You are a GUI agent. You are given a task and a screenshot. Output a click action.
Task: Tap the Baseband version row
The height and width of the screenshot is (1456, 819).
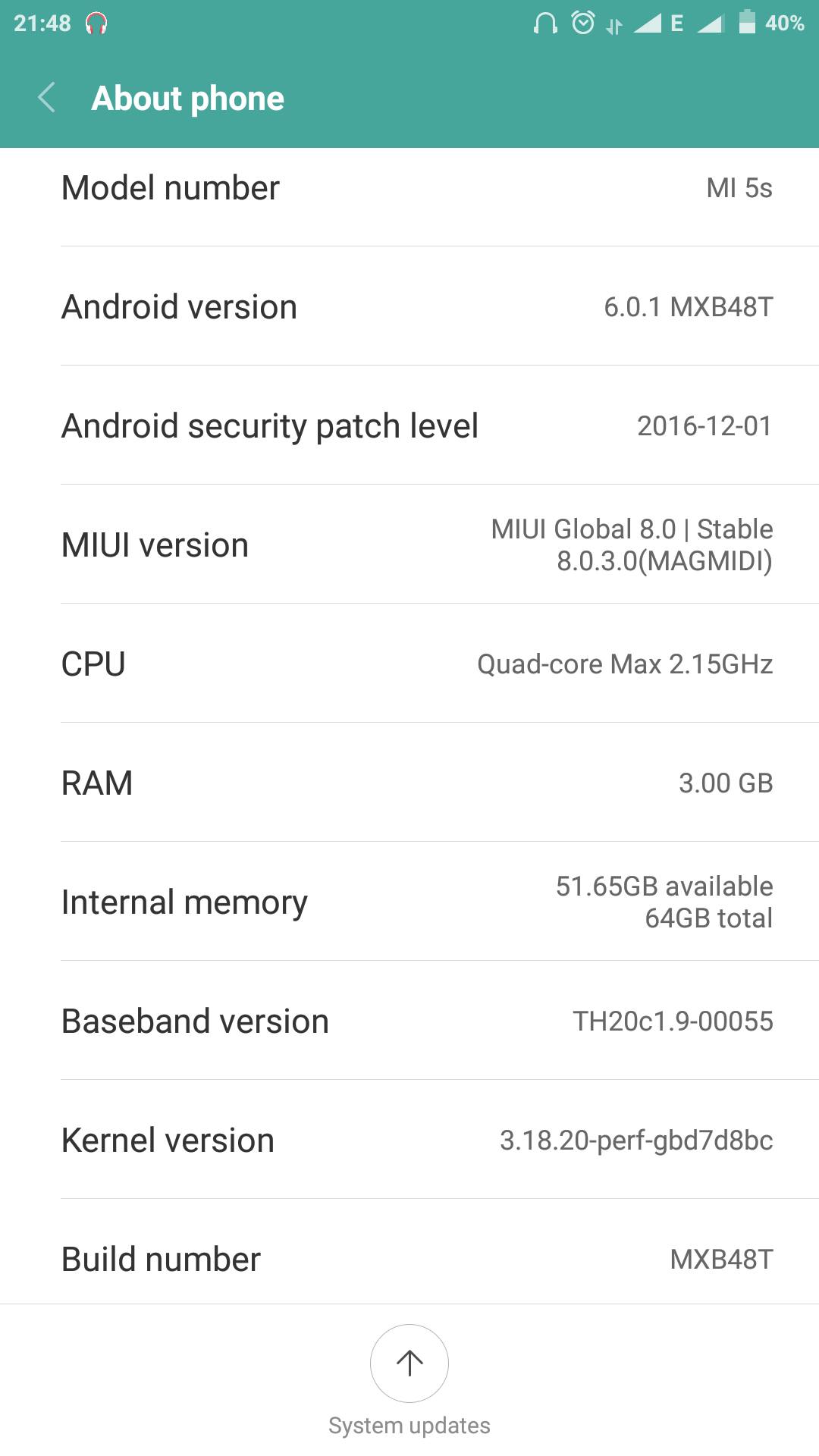point(409,1020)
